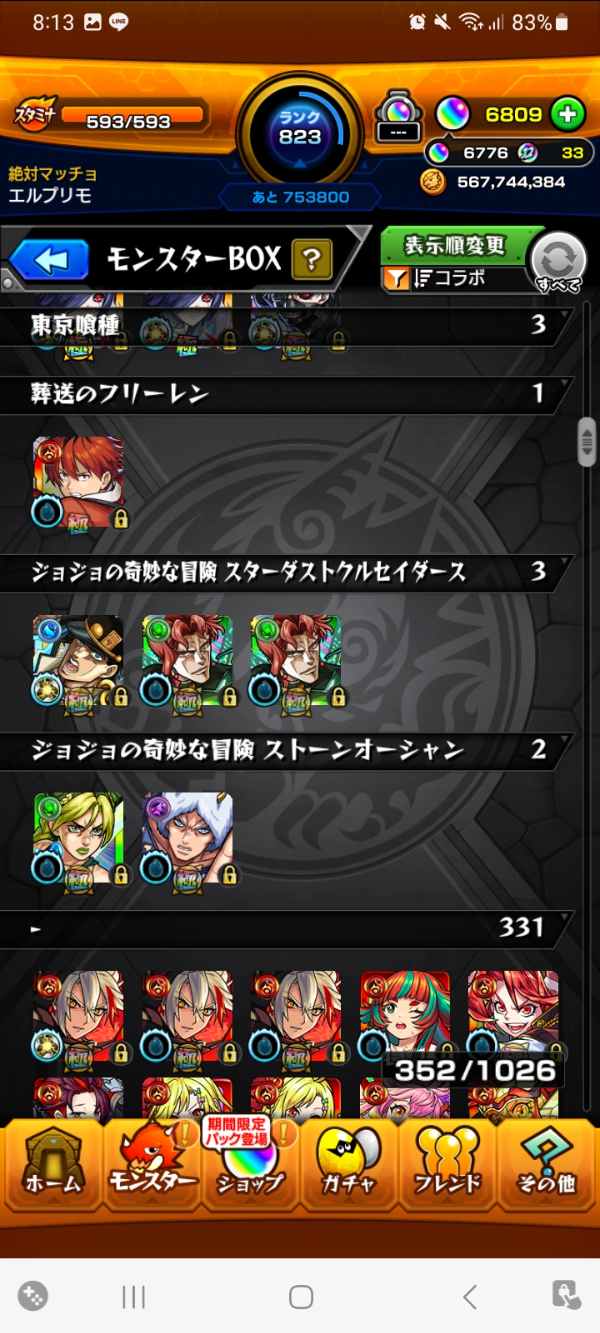Select the monster under 葬送のフリーレン
The image size is (600, 1333).
[x=78, y=483]
